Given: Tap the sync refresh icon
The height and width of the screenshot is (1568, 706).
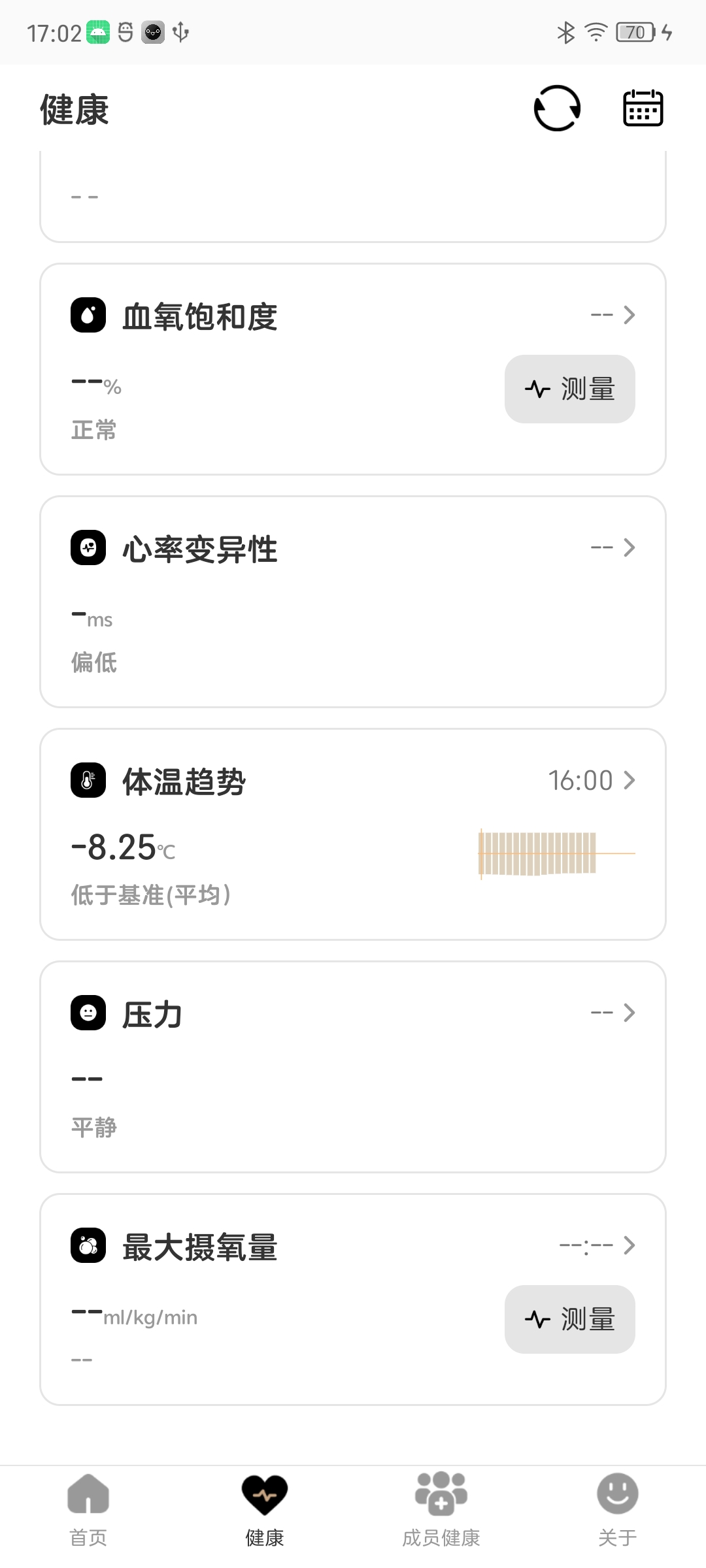Looking at the screenshot, I should (557, 108).
